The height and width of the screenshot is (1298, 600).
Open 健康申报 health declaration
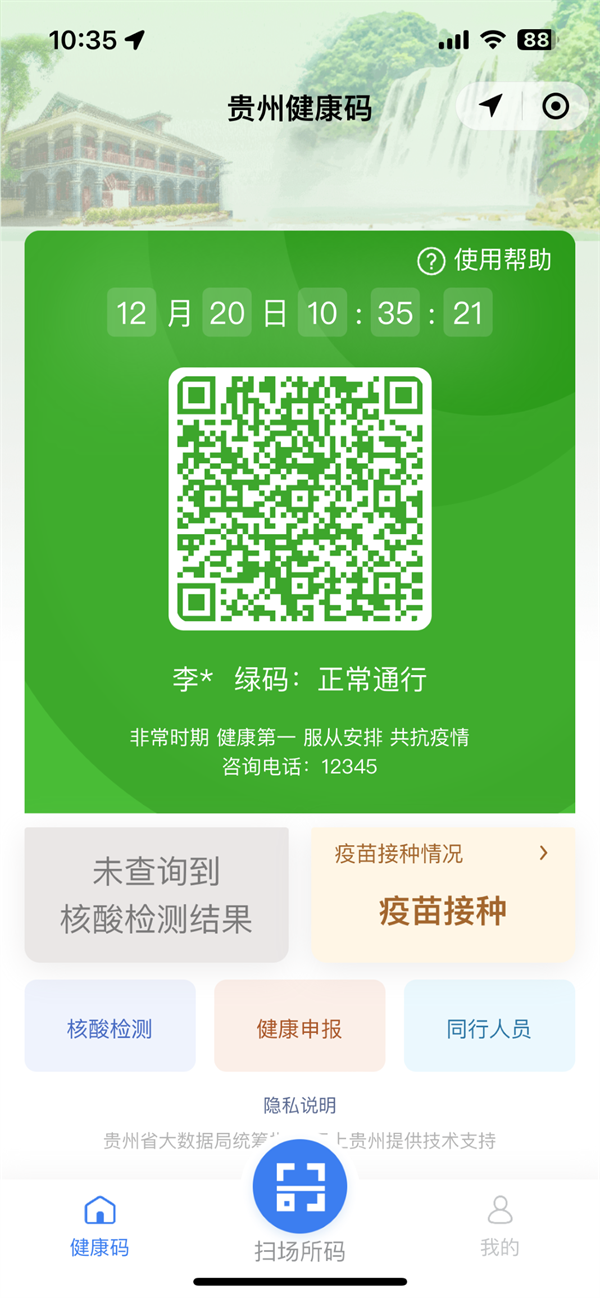click(300, 1026)
